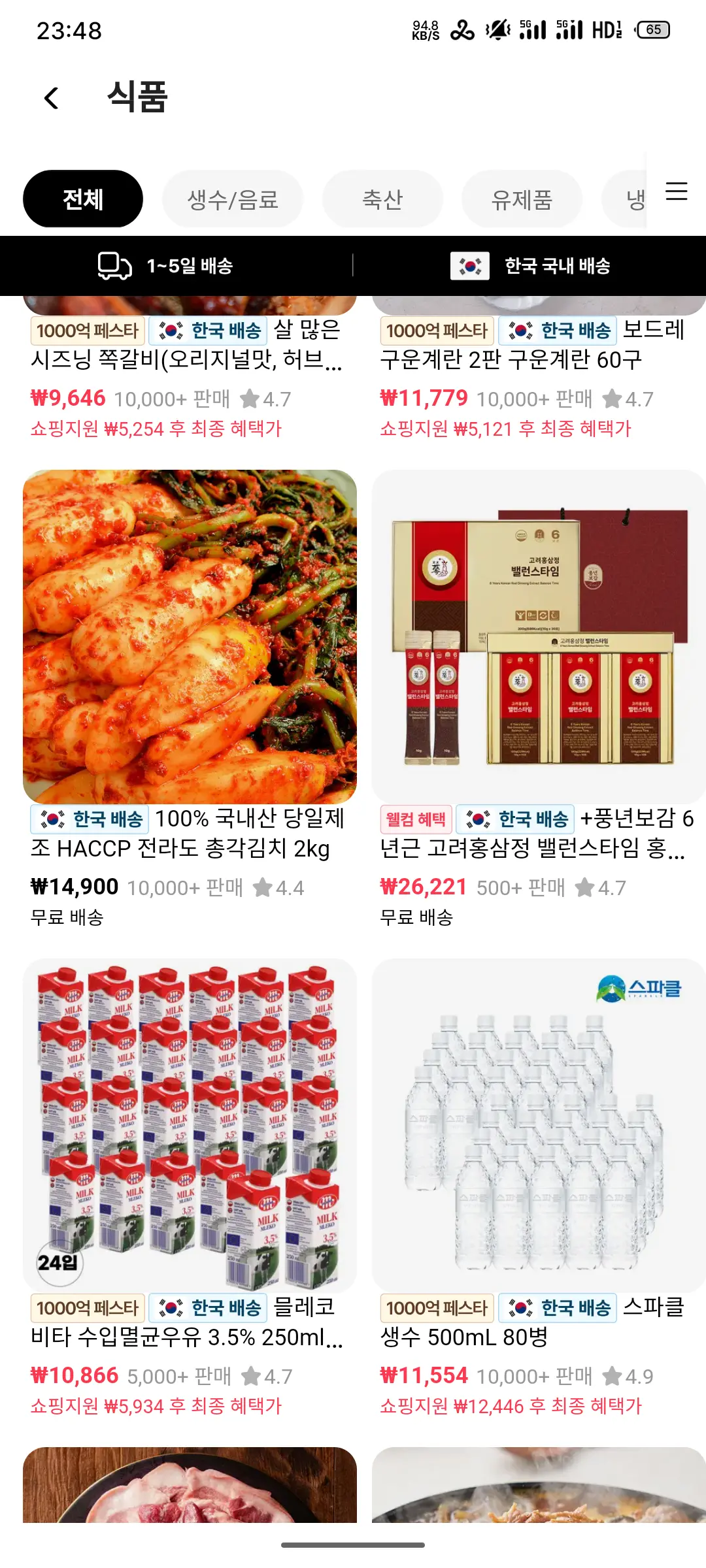706x1568 pixels.
Task: Filter by 한국 국내 배송
Action: point(529,266)
